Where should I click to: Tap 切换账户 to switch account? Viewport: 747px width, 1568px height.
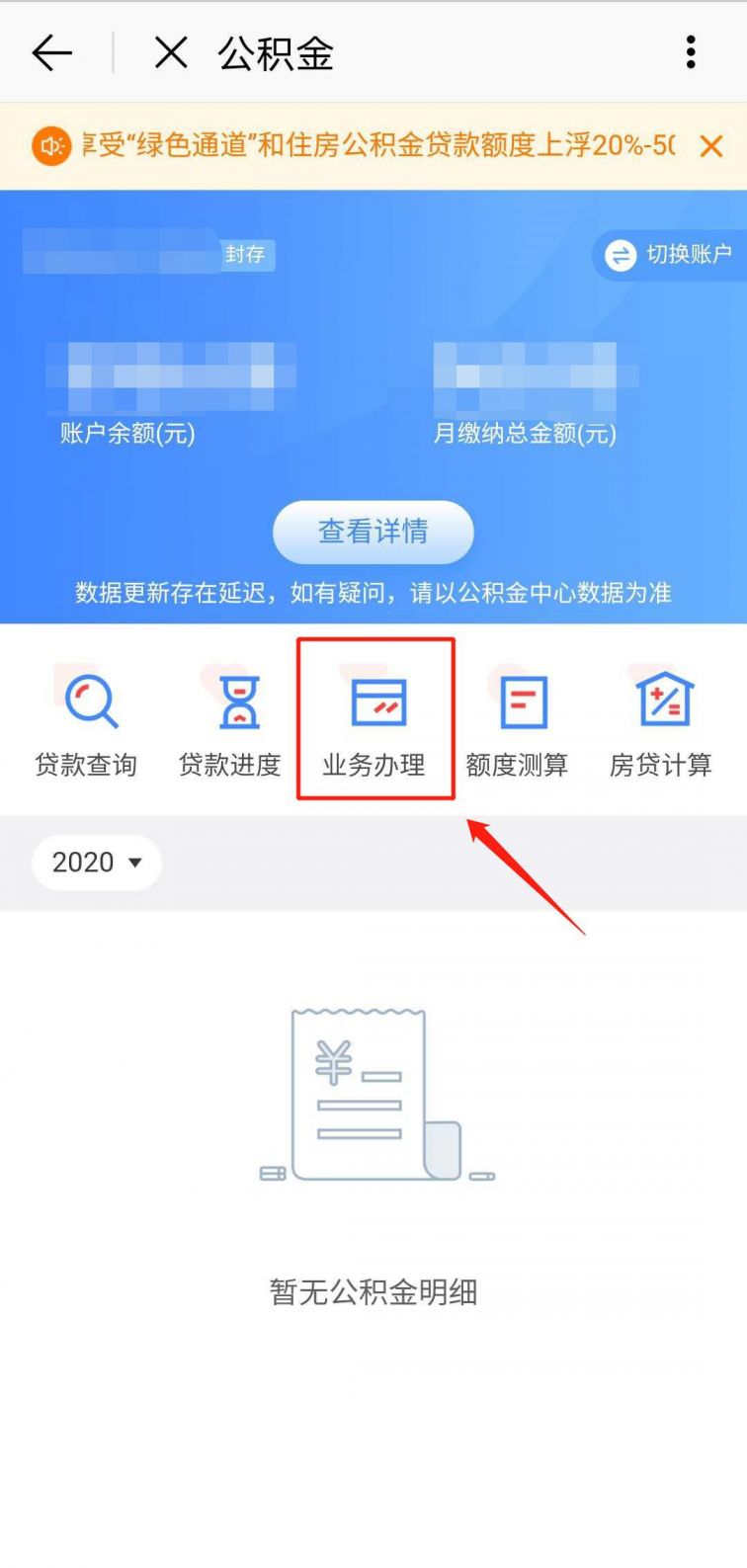pyautogui.click(x=669, y=256)
